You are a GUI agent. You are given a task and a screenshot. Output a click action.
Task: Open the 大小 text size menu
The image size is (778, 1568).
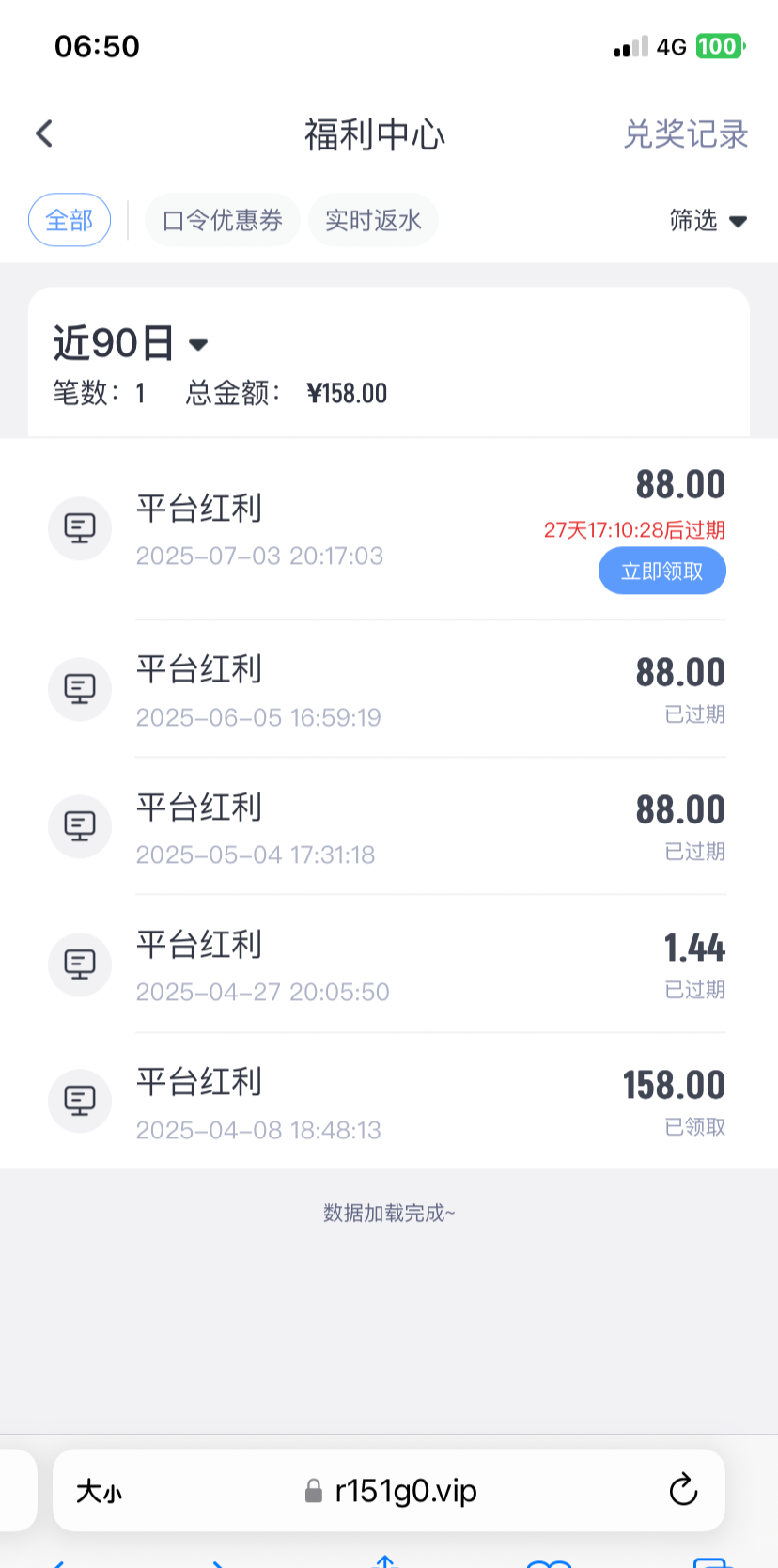(x=99, y=1491)
